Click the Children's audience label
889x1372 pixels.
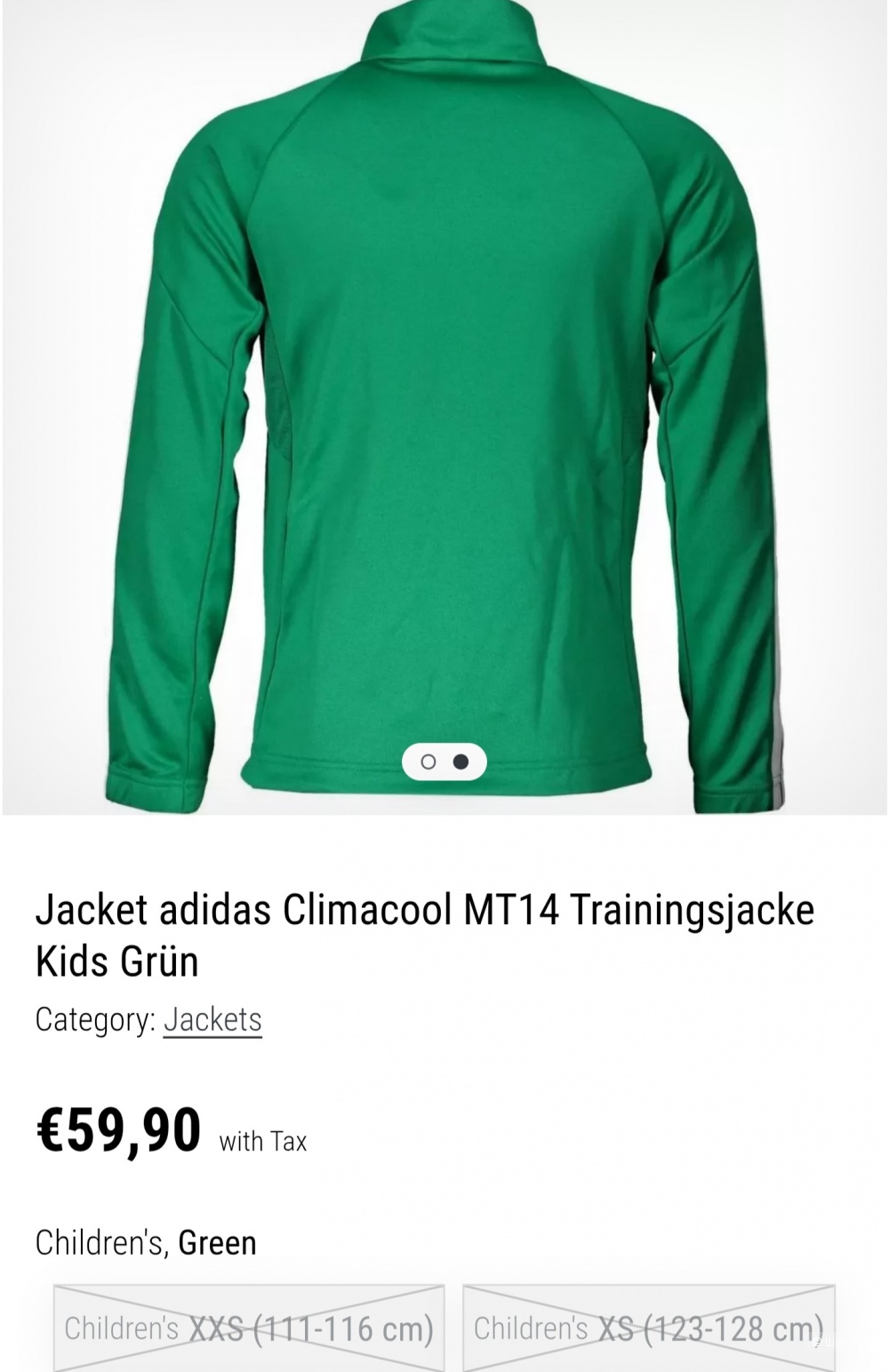coord(98,1242)
